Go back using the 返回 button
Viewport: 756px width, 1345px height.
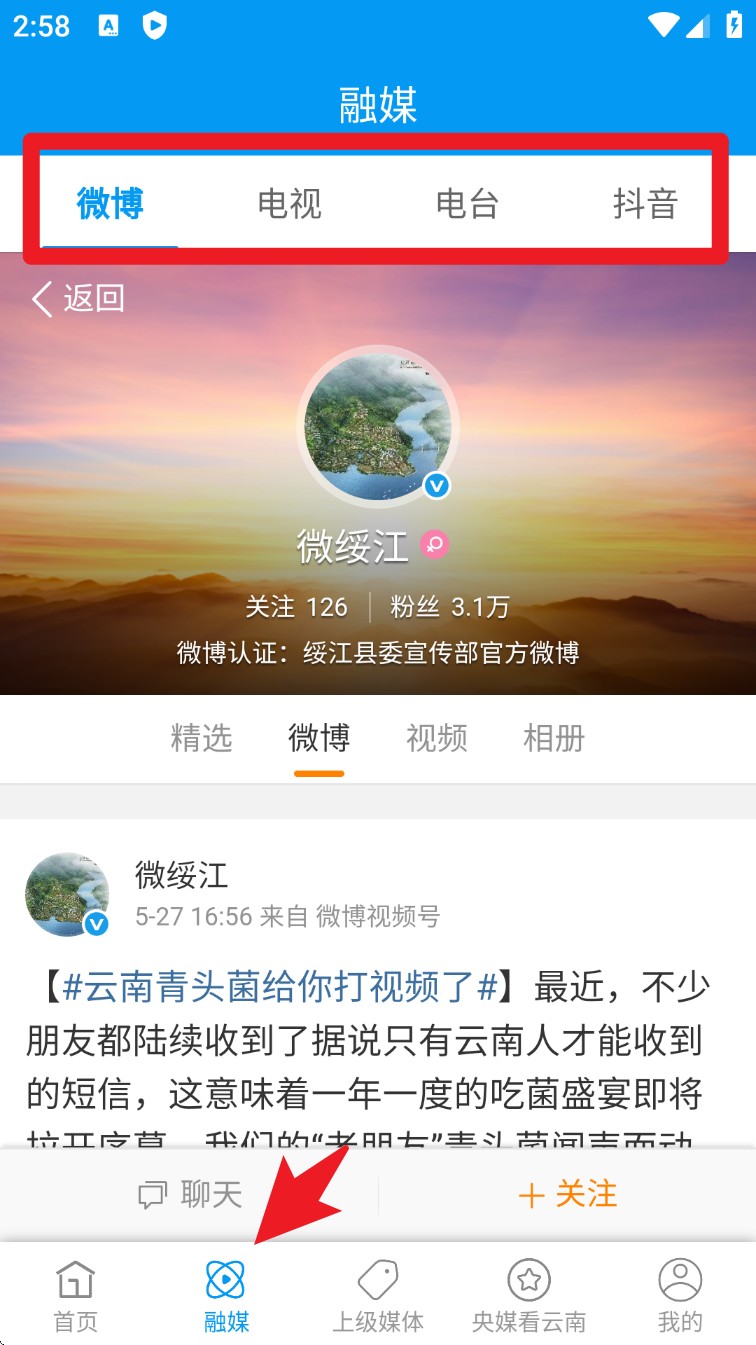click(x=78, y=298)
